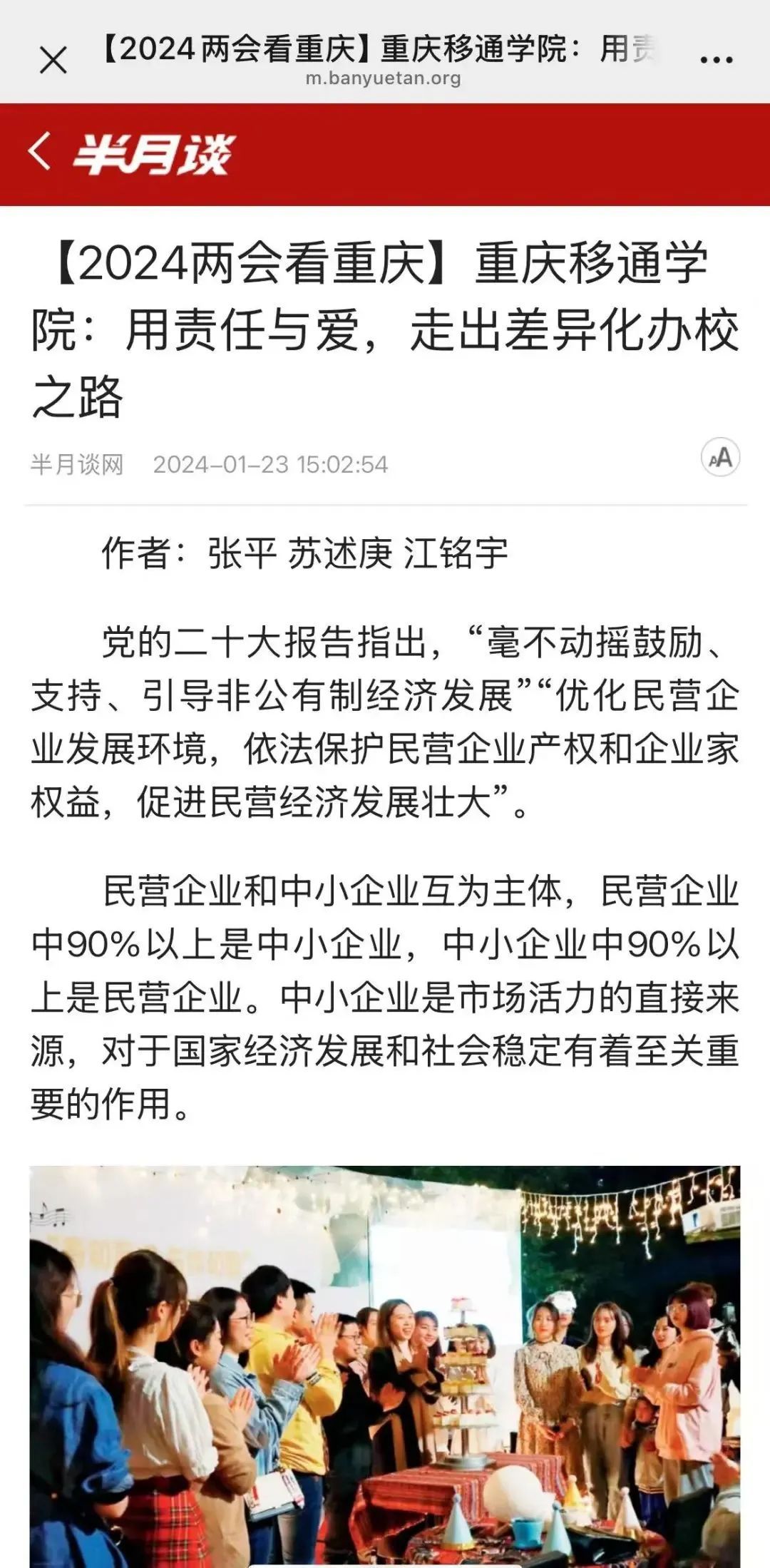
Task: Close the in-app browser page
Action: click(53, 60)
